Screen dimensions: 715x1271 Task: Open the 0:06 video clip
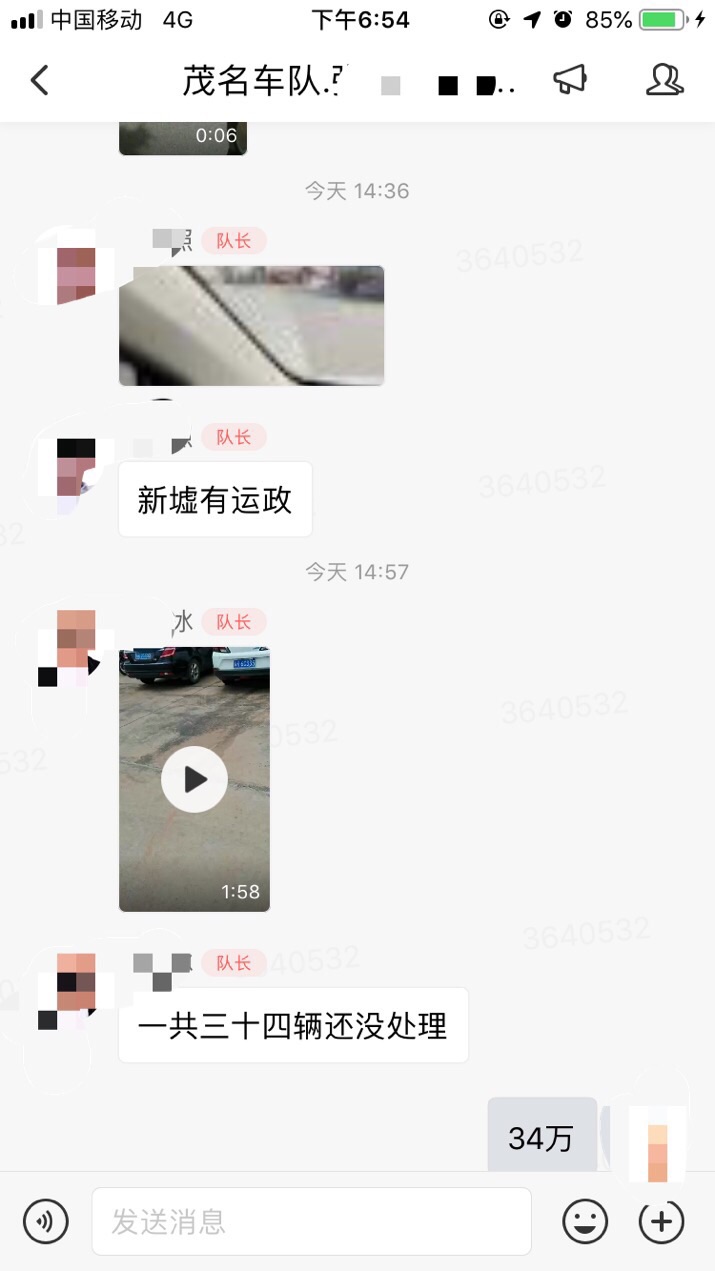click(x=183, y=137)
